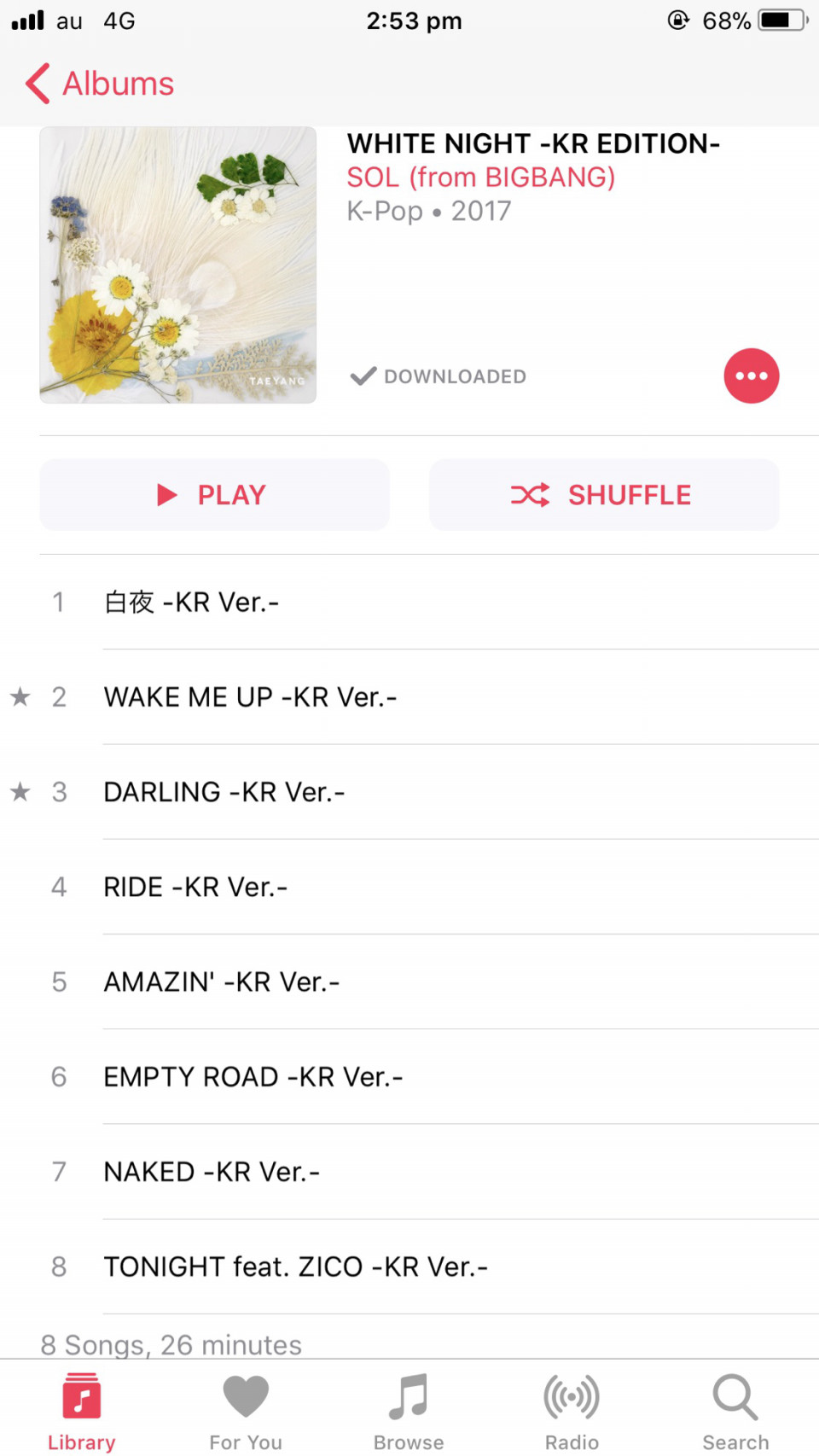Tap the PLAY button

[214, 495]
